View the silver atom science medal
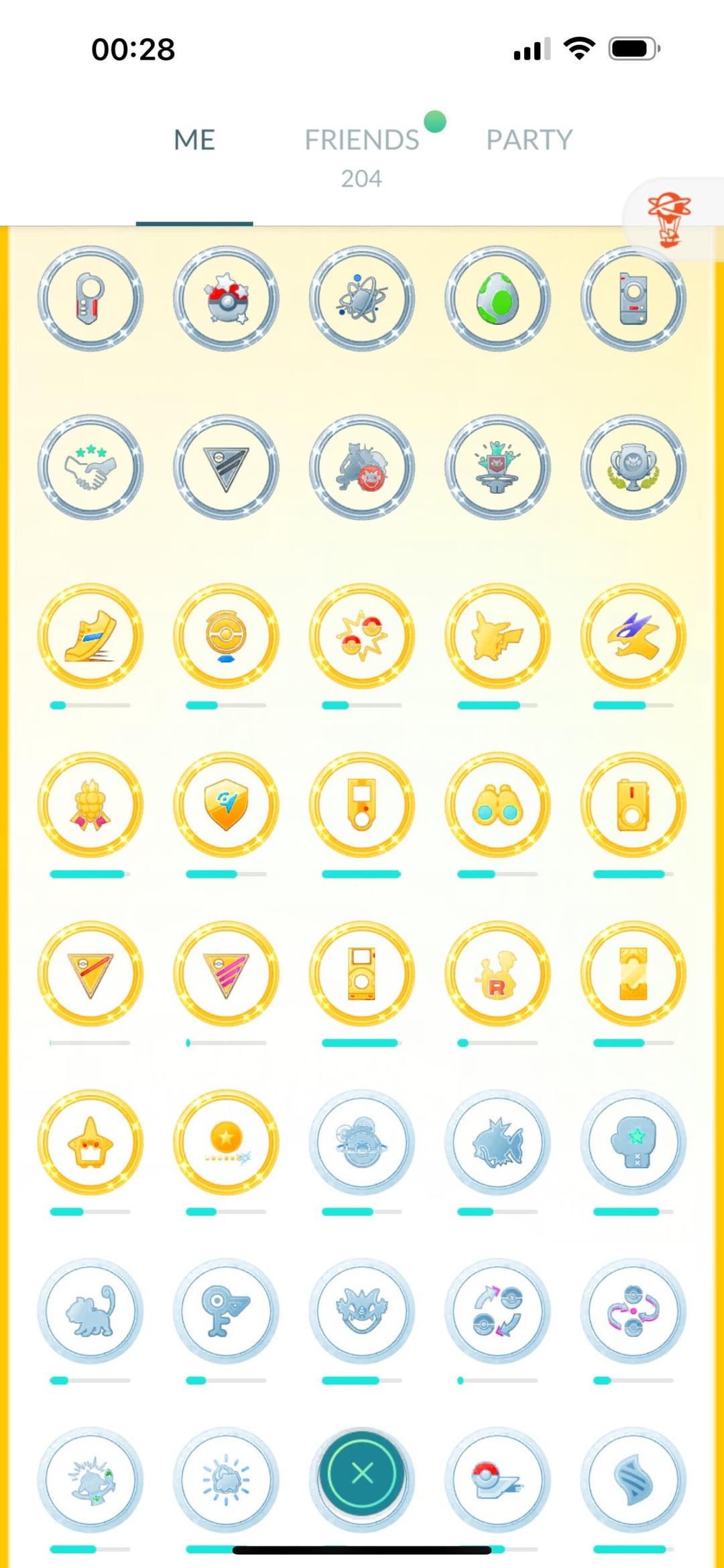 coord(362,298)
